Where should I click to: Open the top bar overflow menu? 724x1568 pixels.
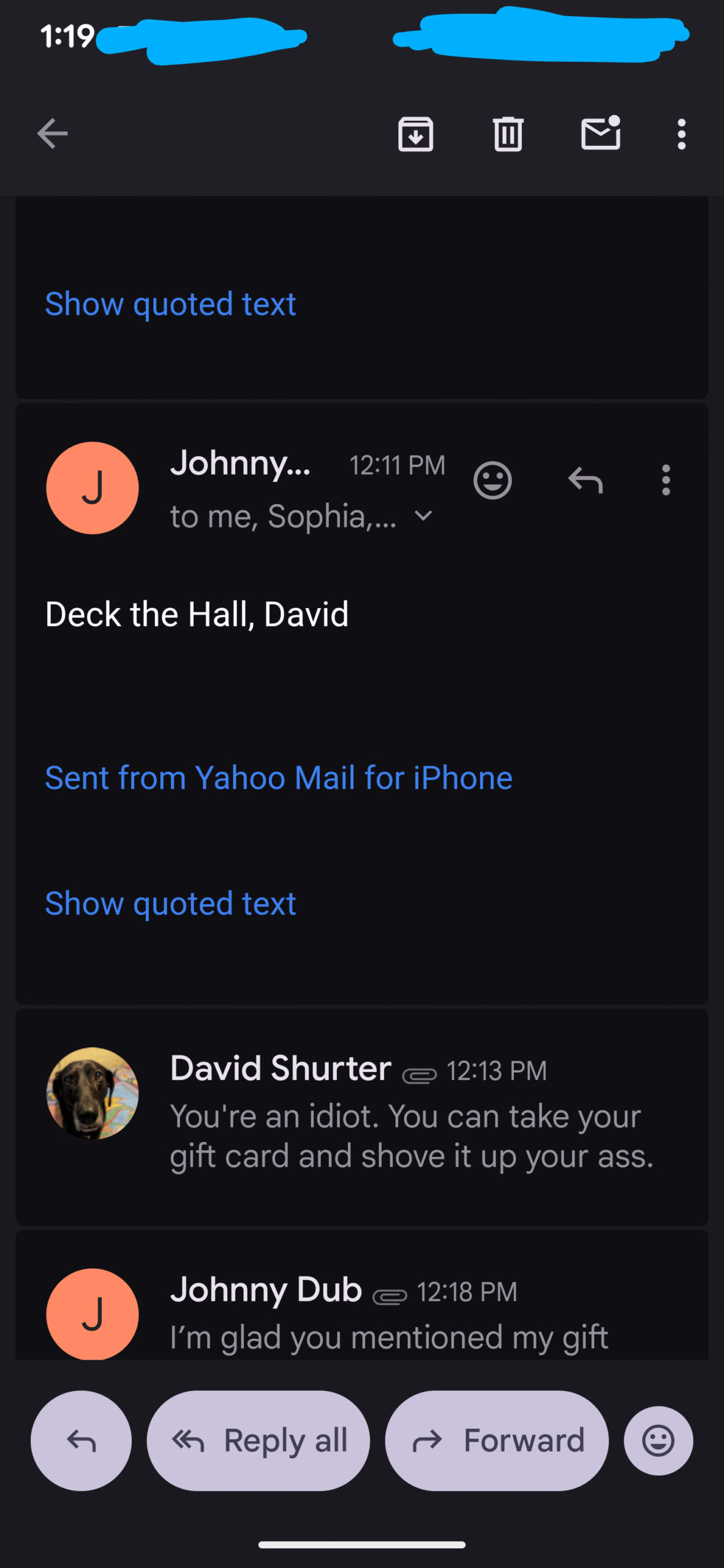pos(681,134)
